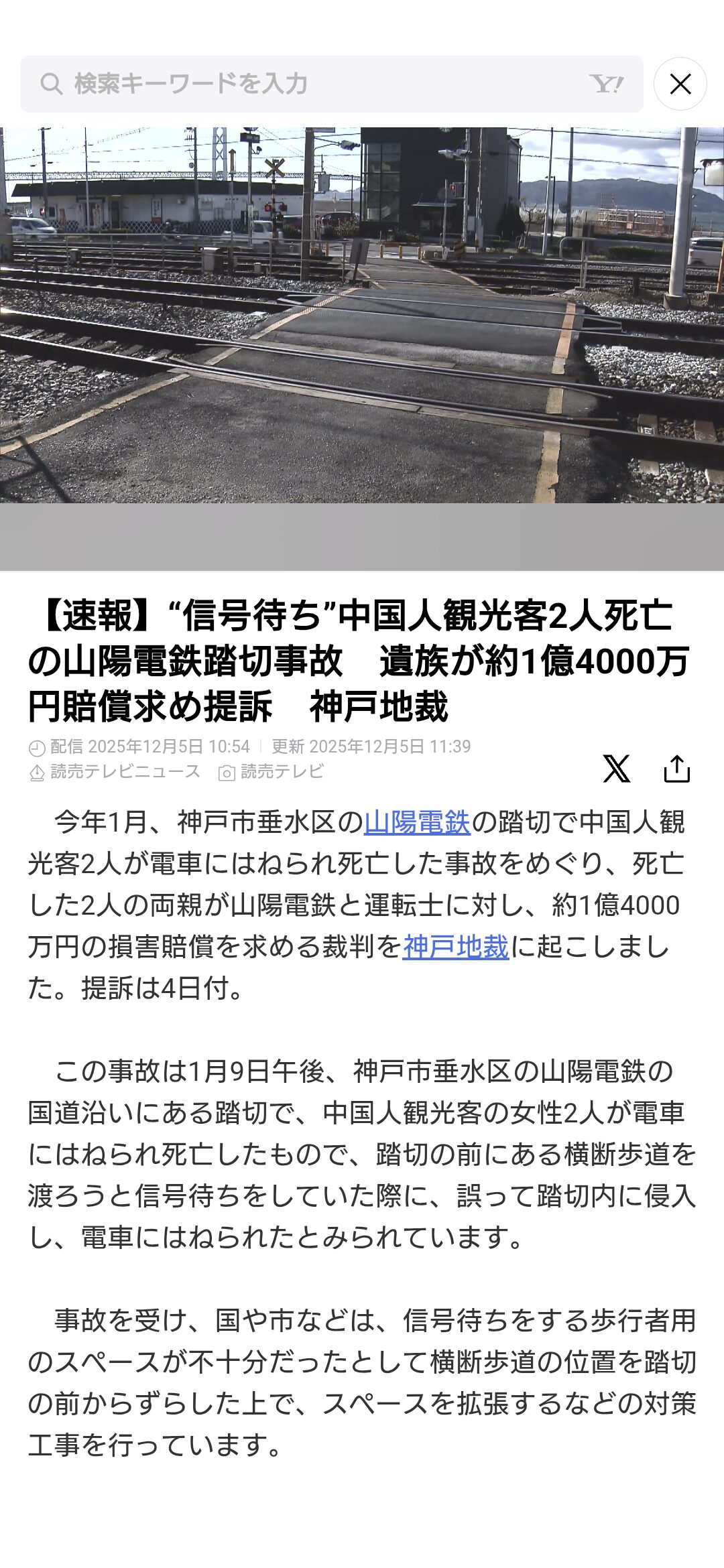Close the article with the X button
Image resolution: width=724 pixels, height=1568 pixels.
click(680, 84)
